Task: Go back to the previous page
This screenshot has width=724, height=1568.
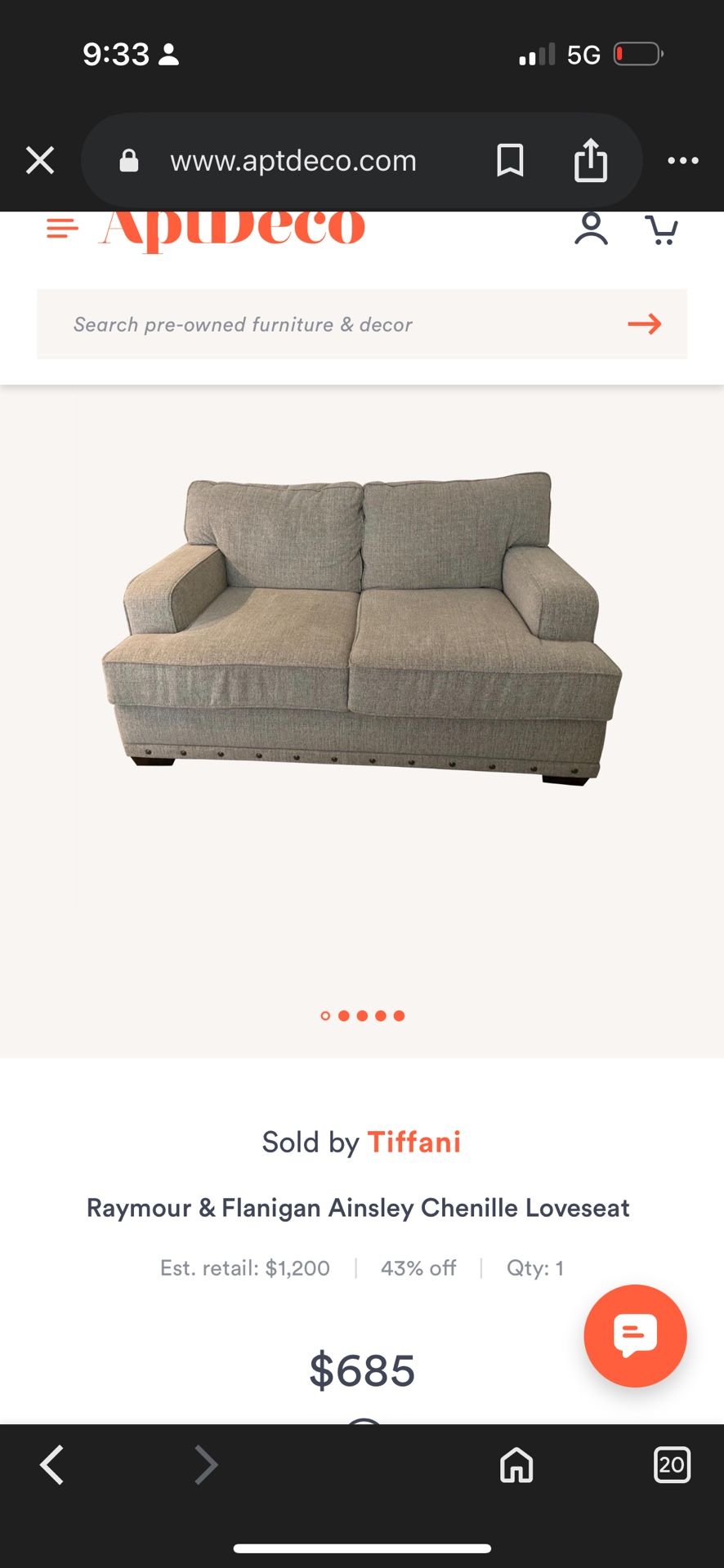Action: (x=52, y=1464)
